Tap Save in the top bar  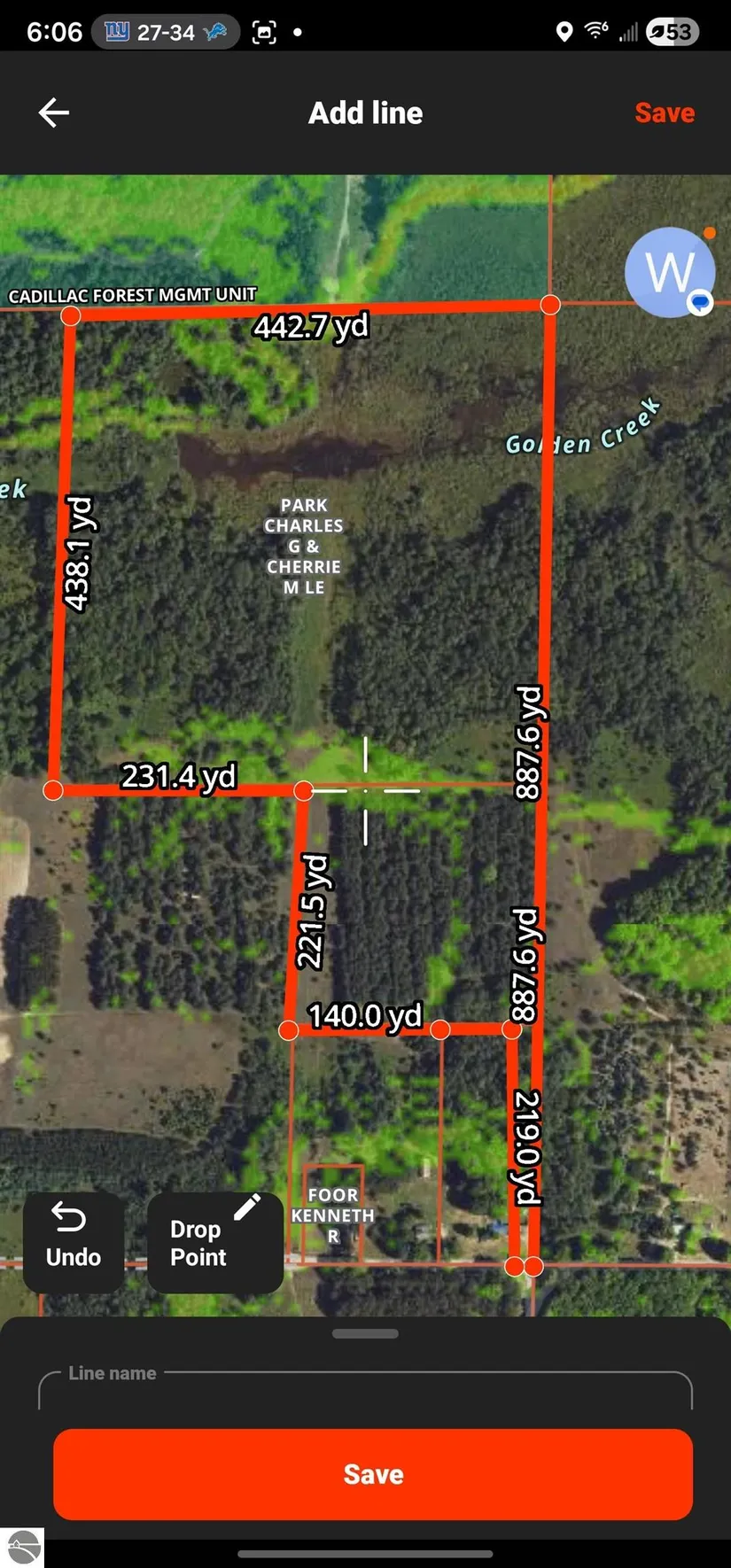(664, 113)
